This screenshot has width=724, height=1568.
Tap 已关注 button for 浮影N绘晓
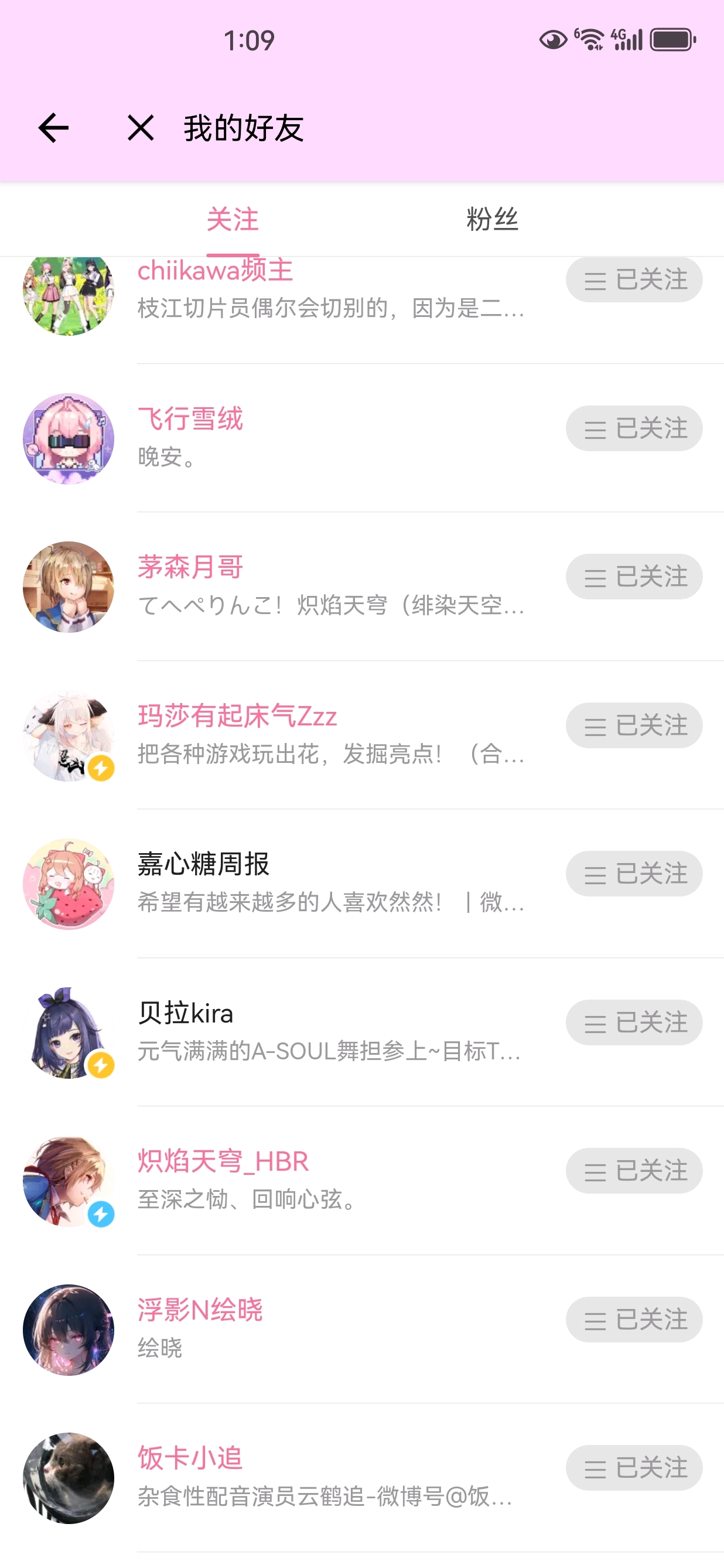(634, 1319)
